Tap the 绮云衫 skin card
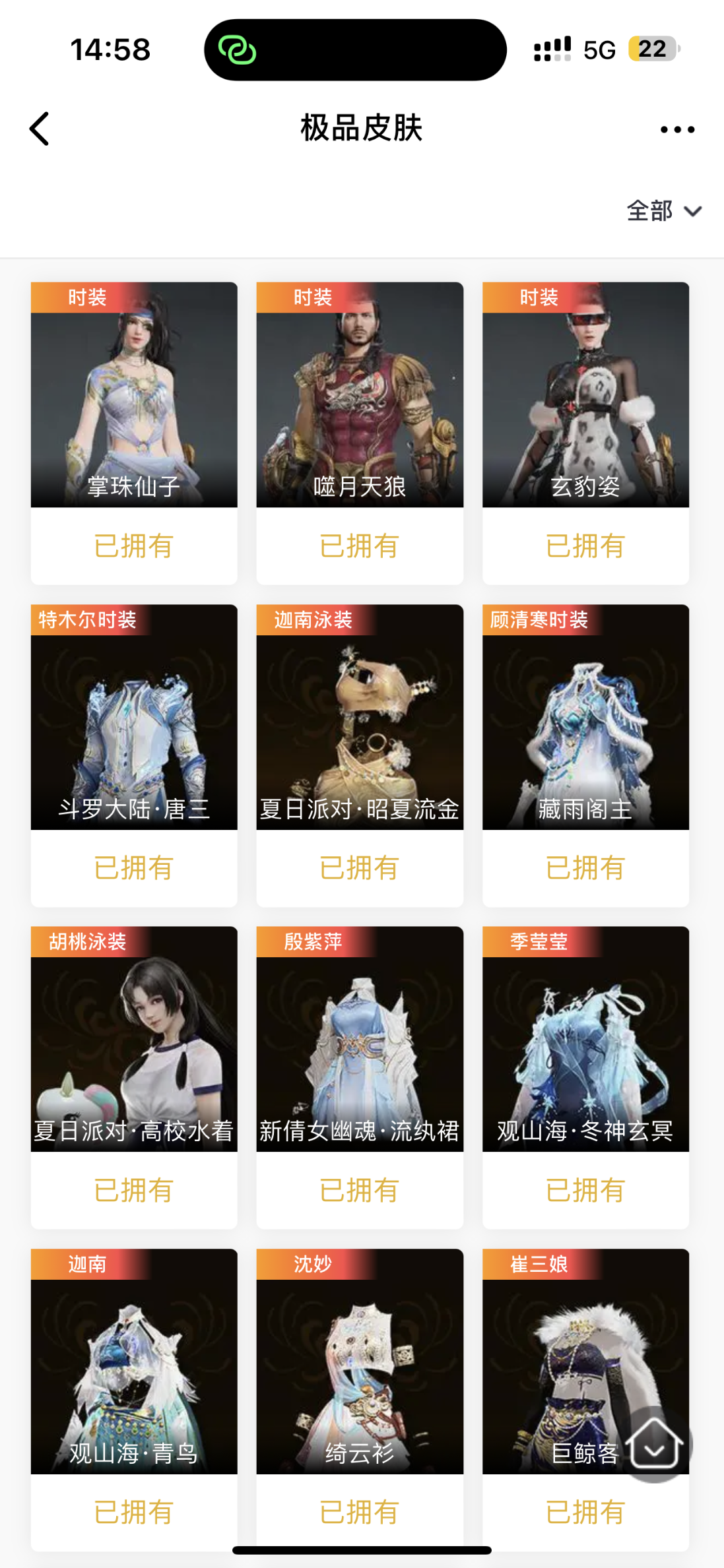This screenshot has height=1568, width=724. (x=359, y=1359)
